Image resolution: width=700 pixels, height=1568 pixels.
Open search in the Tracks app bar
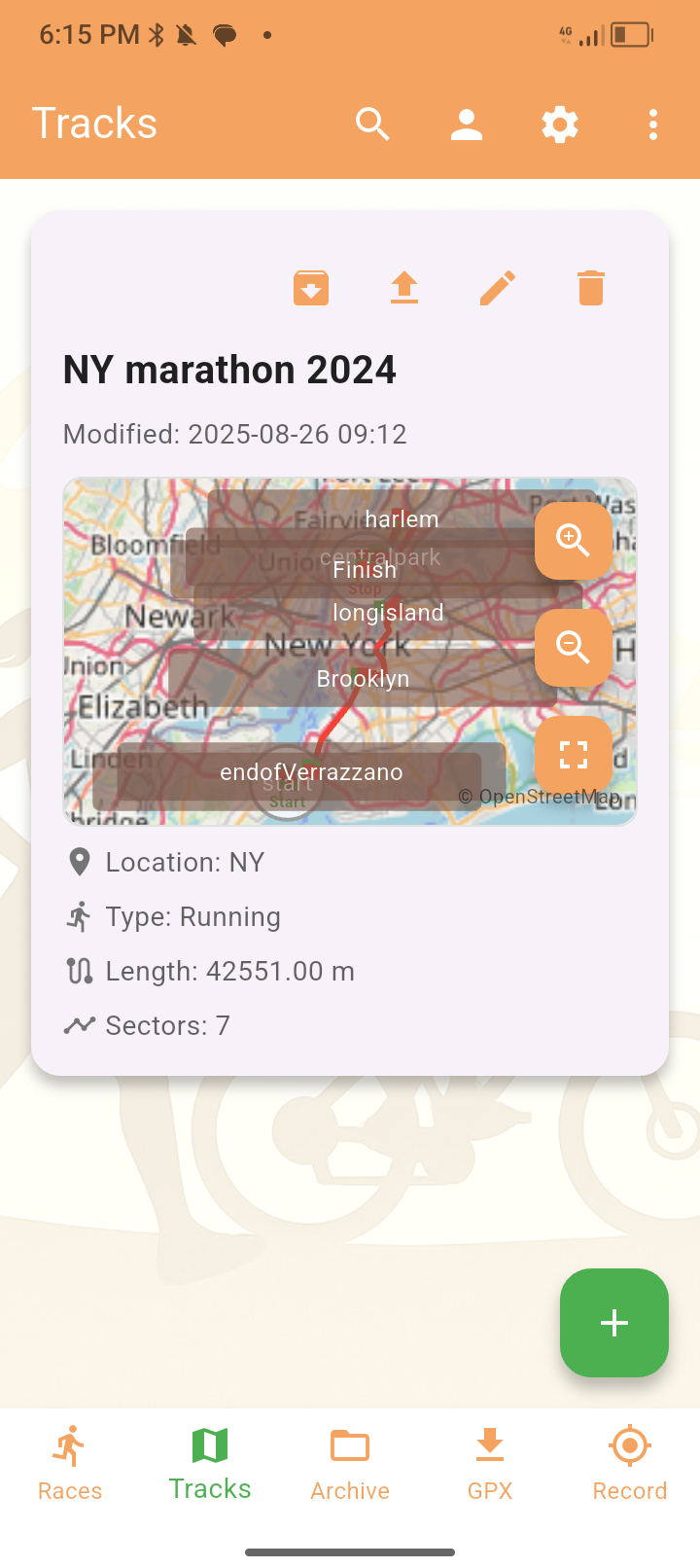coord(372,125)
